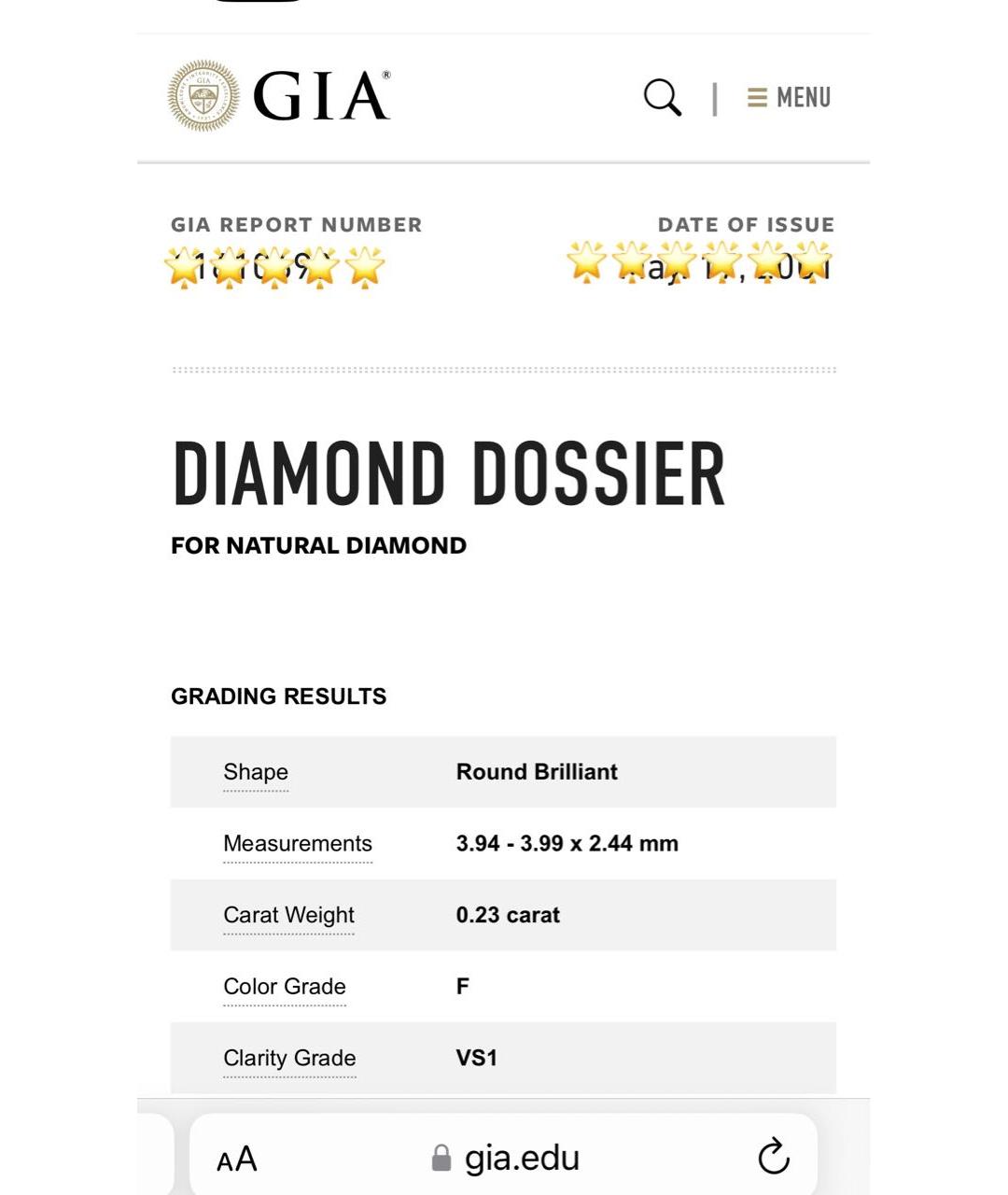Open the search magnifier icon
Viewport: 1008px width, 1195px height.
[x=663, y=95]
